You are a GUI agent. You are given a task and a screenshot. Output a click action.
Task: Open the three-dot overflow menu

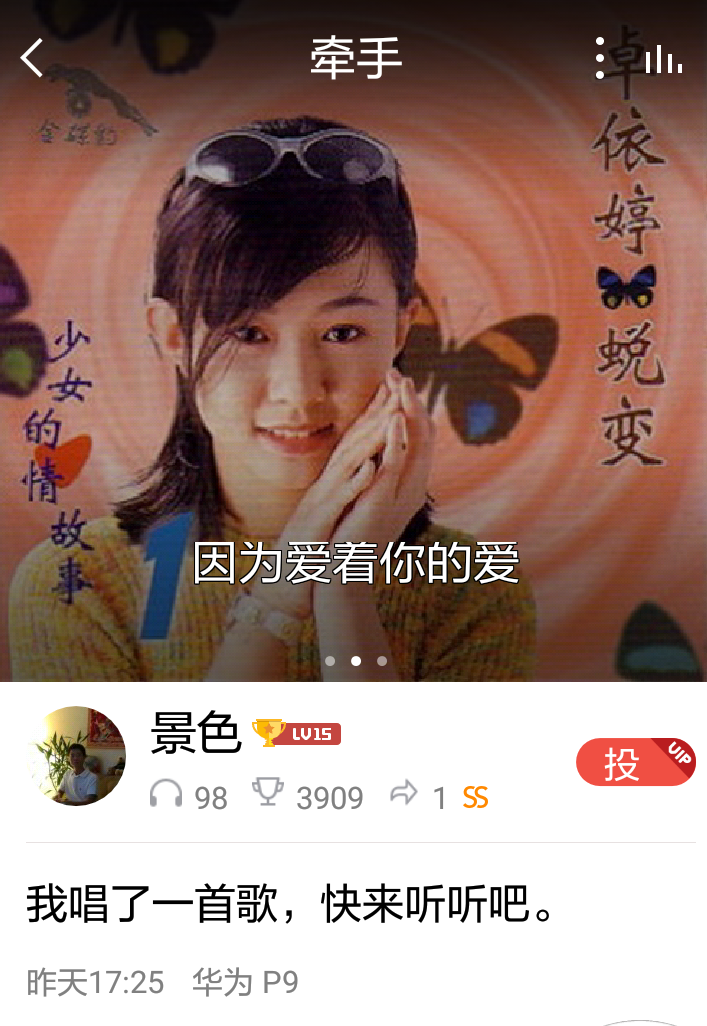(x=600, y=58)
